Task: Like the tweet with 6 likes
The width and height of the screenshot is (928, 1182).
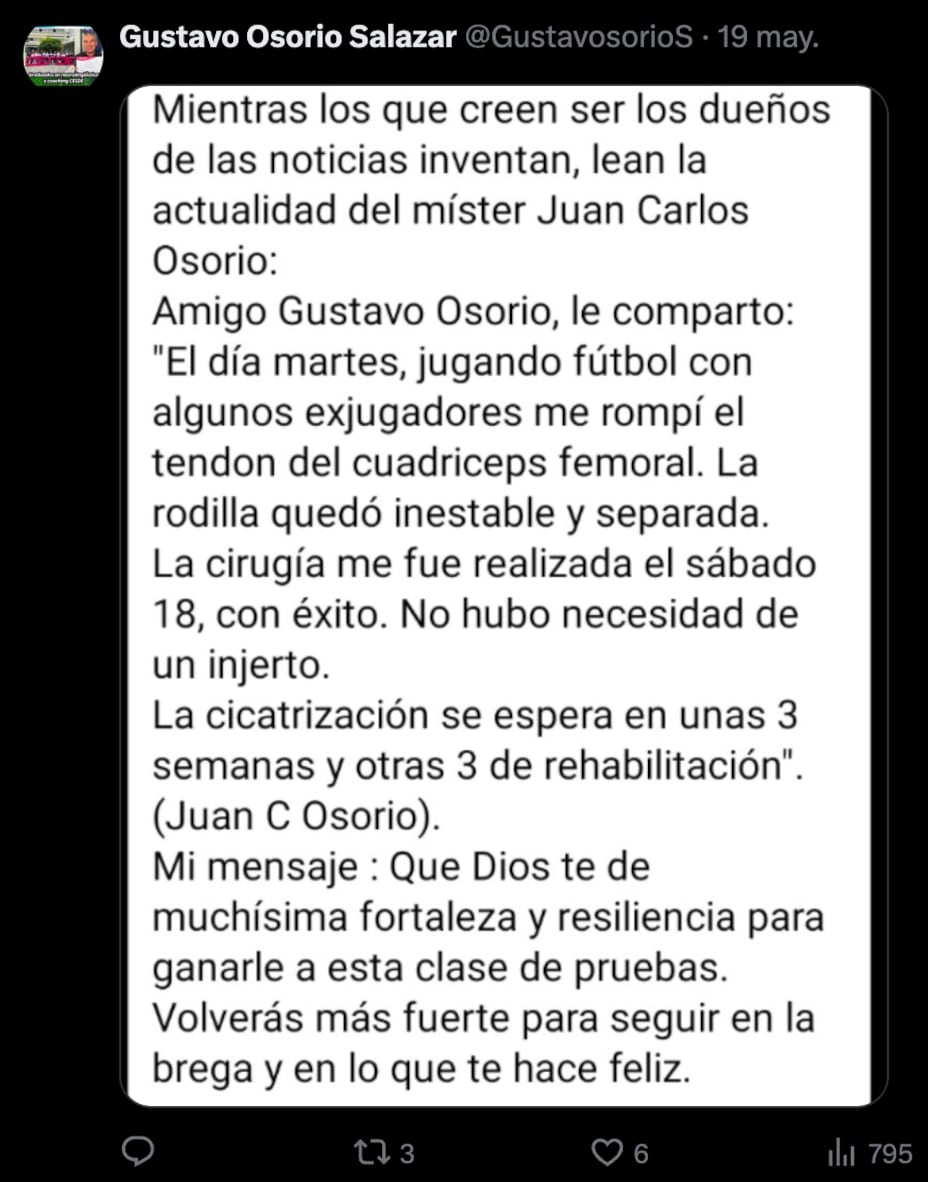Action: tap(607, 1153)
